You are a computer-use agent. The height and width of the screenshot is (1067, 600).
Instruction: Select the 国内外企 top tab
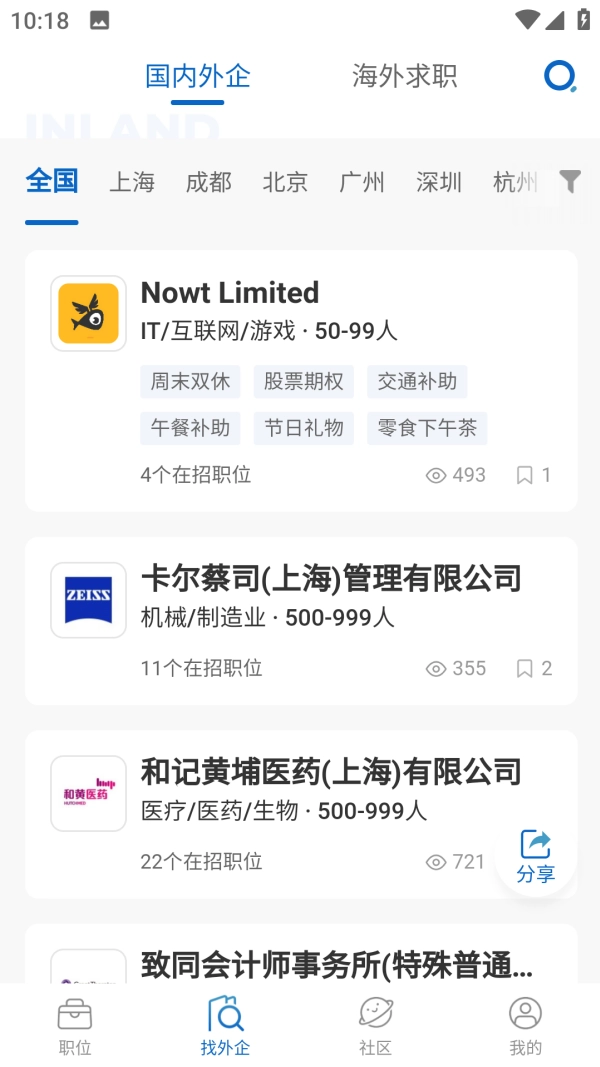[x=197, y=76]
